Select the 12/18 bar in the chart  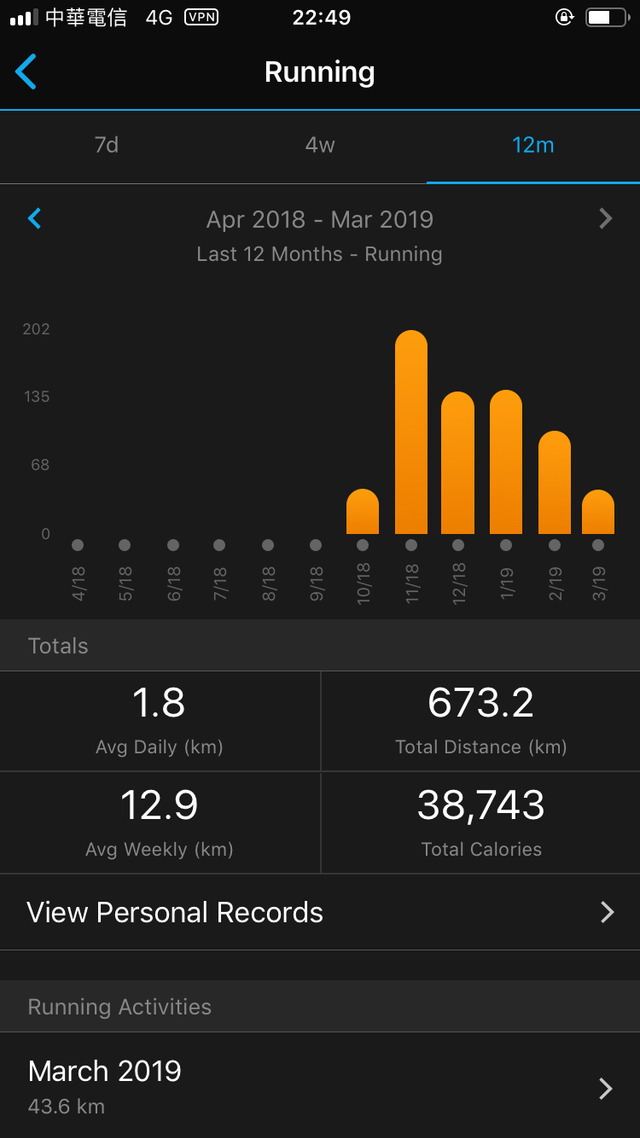pos(458,463)
